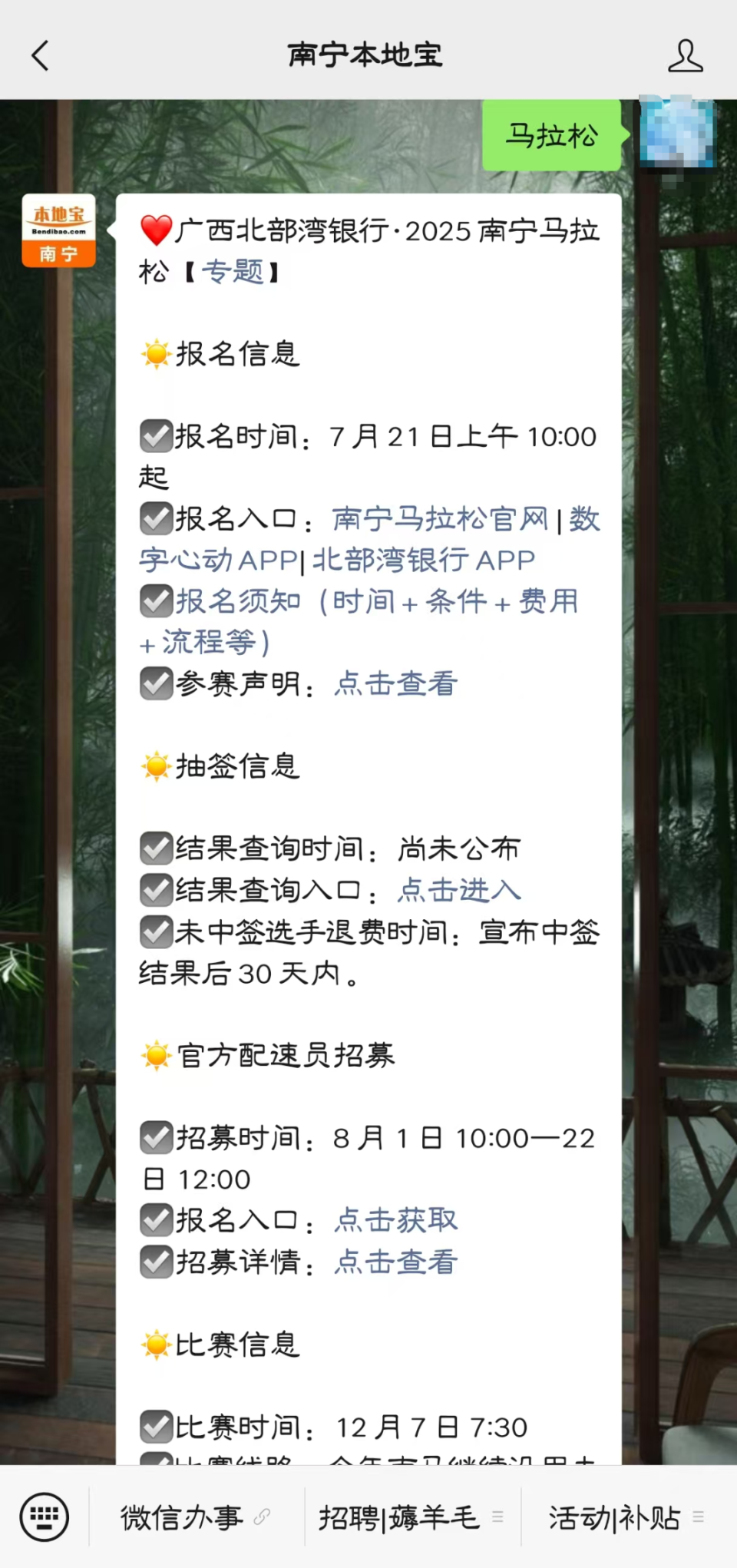Click the red heart emoji in the title
The width and height of the screenshot is (737, 1568).
[156, 230]
